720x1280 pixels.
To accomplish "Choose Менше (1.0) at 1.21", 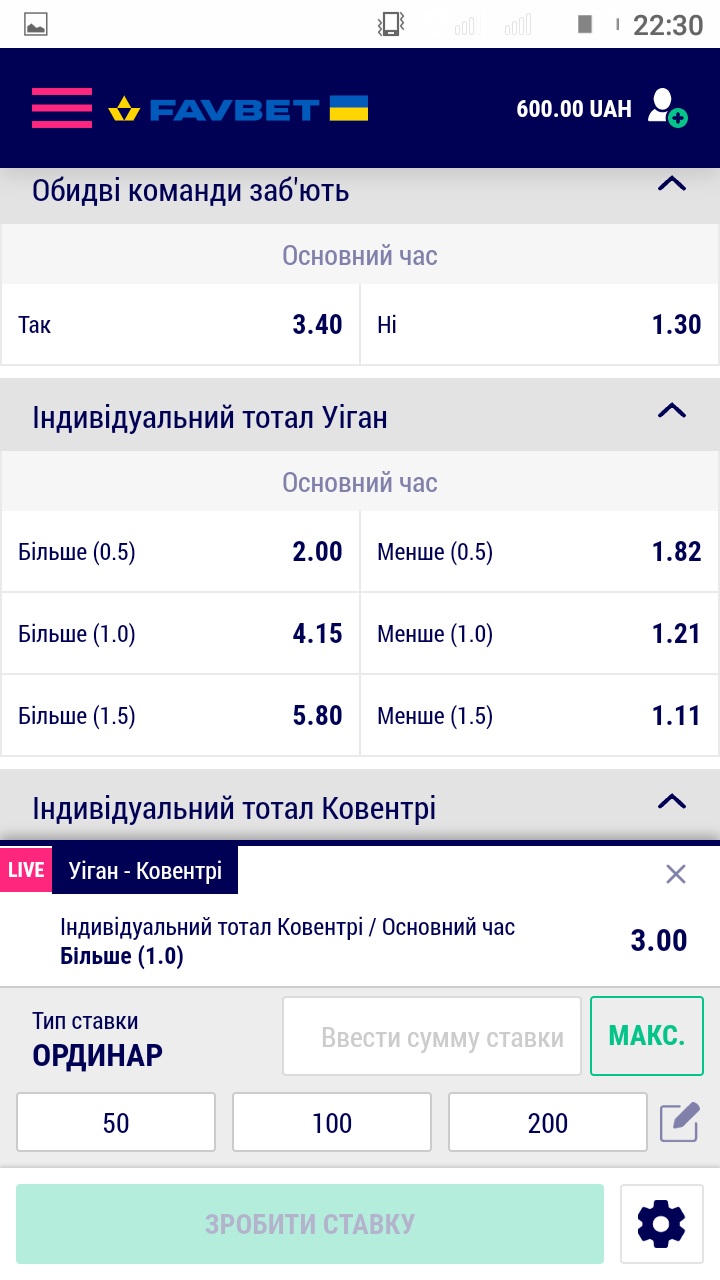I will (539, 634).
